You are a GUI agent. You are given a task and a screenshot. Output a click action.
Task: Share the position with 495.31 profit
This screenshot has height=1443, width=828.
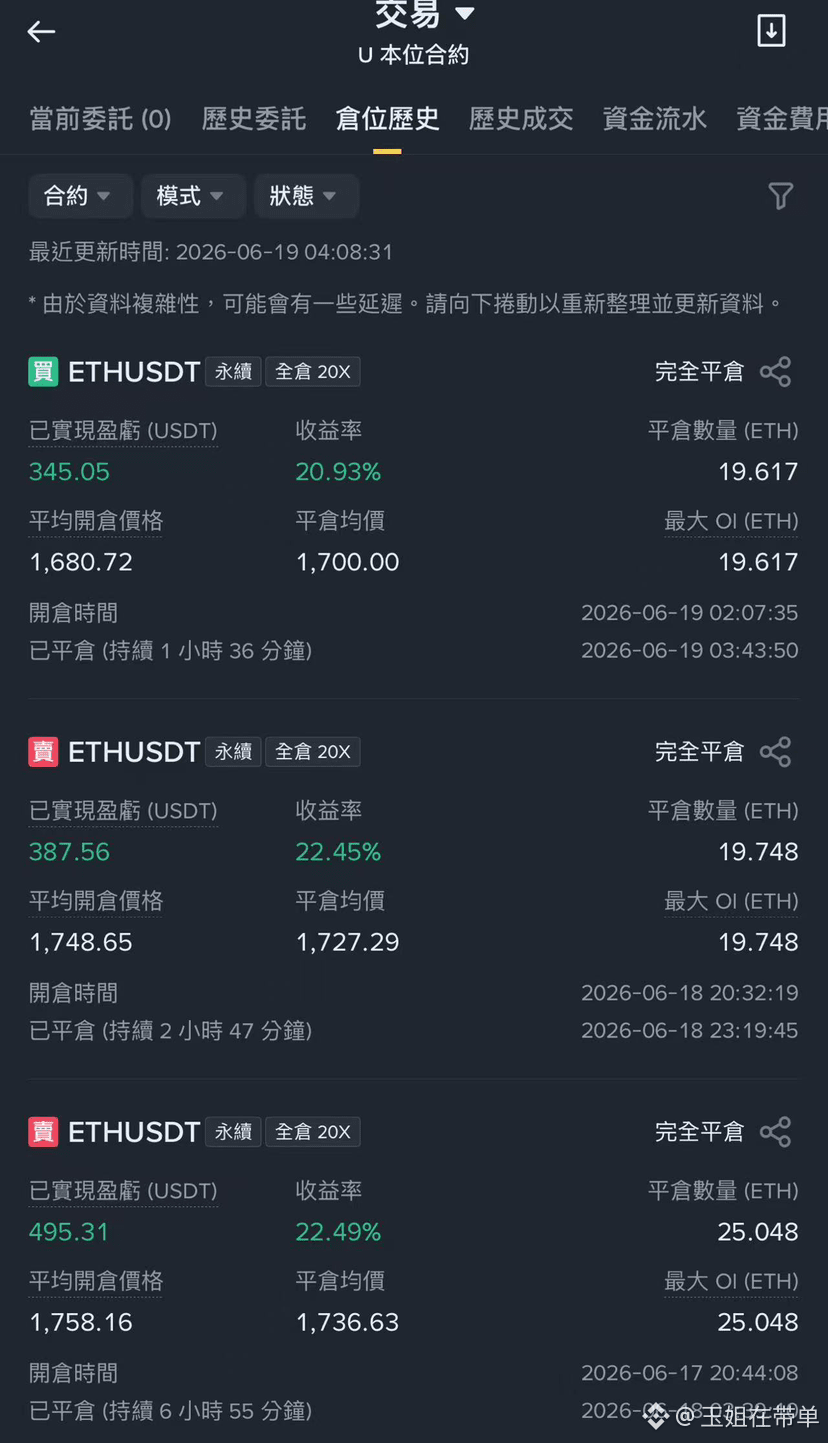[775, 1132]
